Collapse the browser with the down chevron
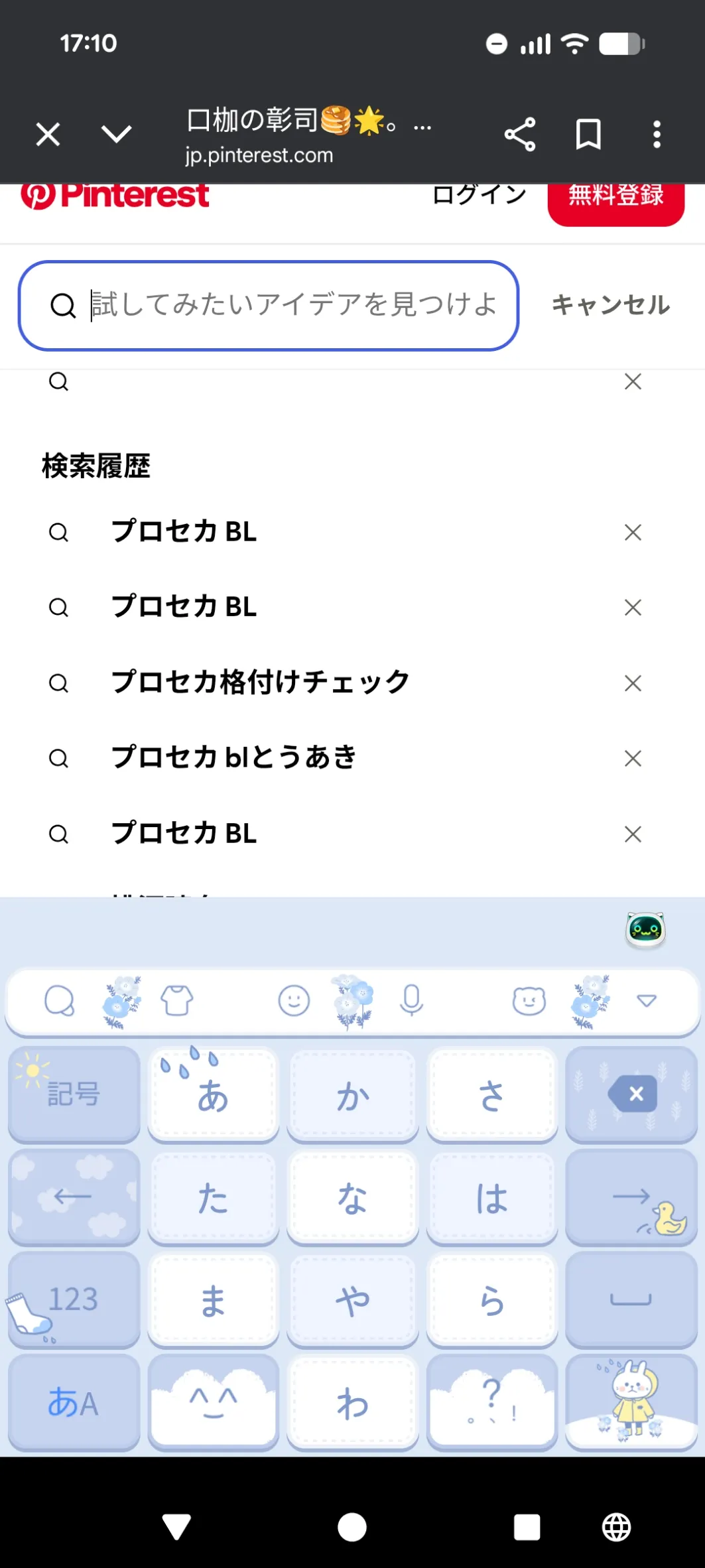The height and width of the screenshot is (1568, 705). [x=116, y=135]
